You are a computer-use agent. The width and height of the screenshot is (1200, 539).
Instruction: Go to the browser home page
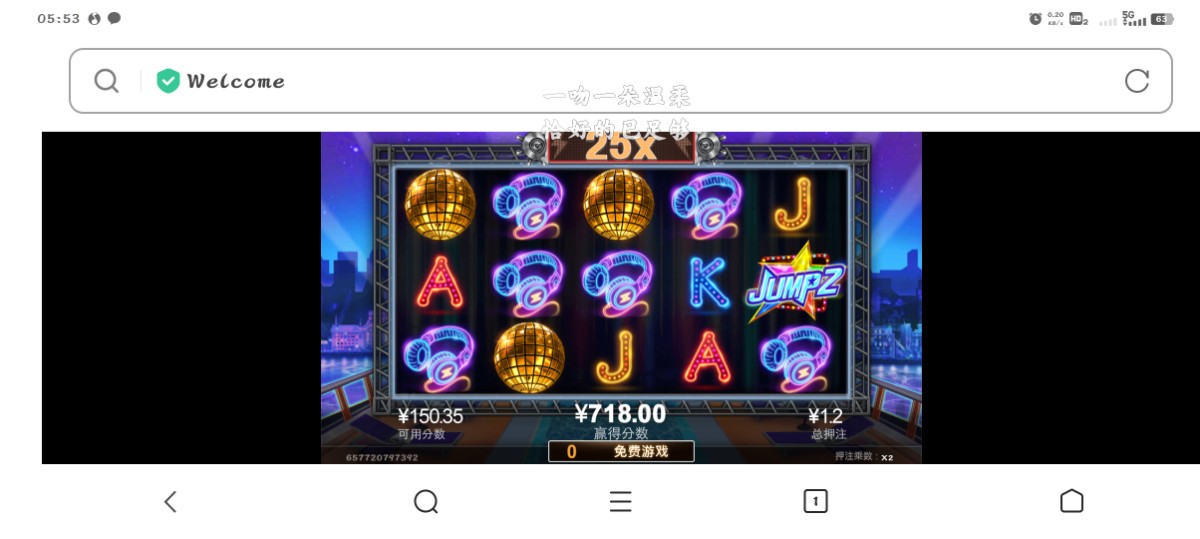tap(1071, 501)
